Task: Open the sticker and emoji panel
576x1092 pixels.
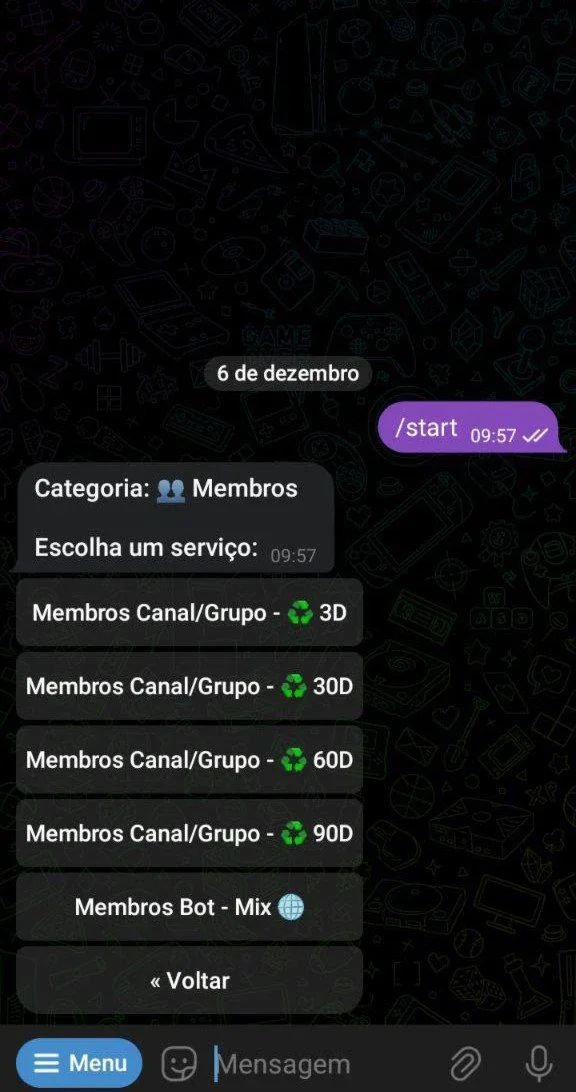Action: tap(179, 1064)
